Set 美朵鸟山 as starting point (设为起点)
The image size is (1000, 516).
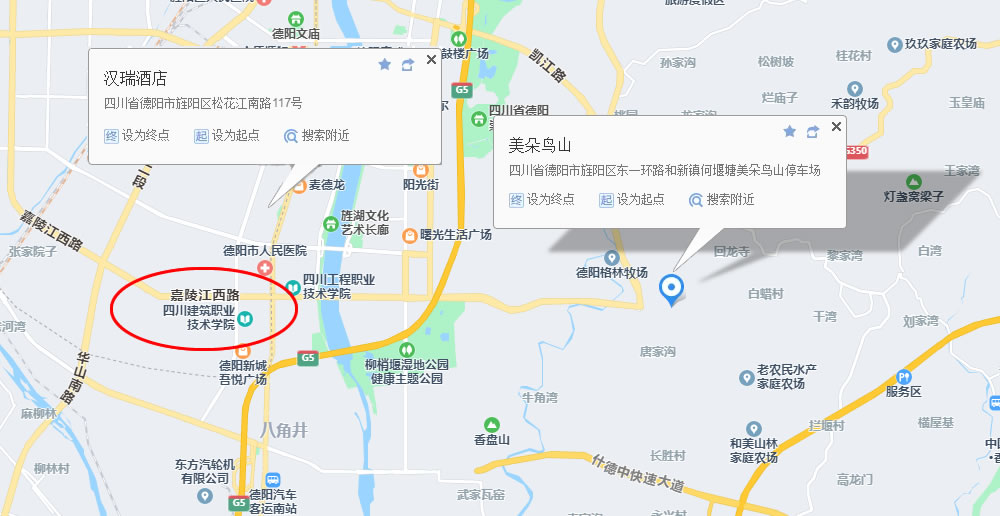(x=632, y=199)
